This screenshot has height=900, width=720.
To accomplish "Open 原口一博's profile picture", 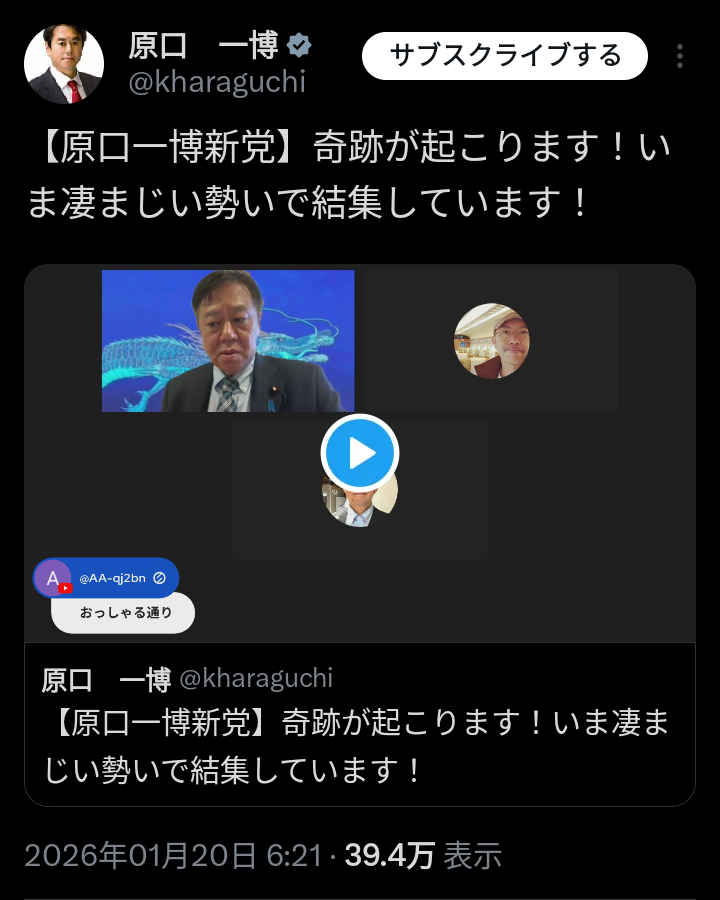I will [64, 64].
